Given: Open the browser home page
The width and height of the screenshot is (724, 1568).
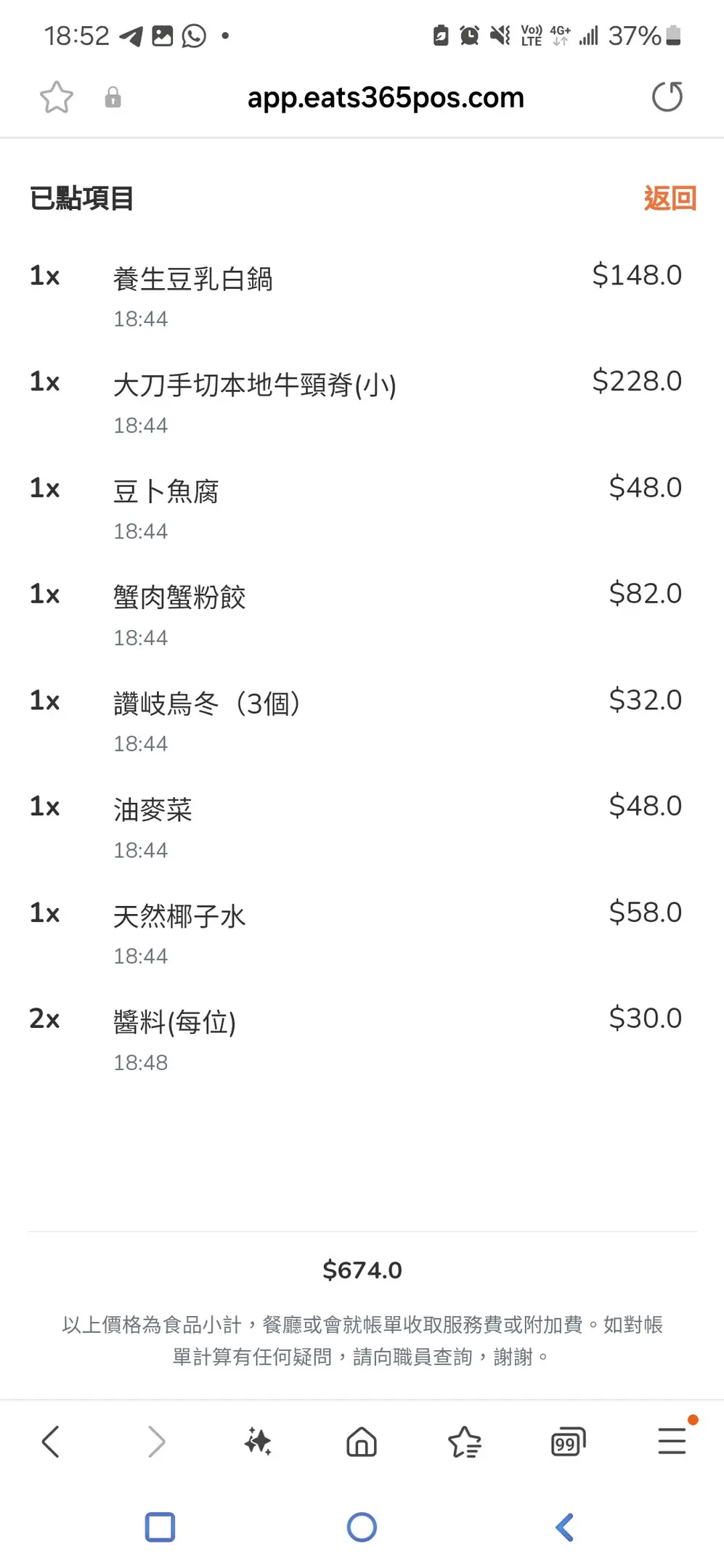Looking at the screenshot, I should click(x=361, y=1442).
